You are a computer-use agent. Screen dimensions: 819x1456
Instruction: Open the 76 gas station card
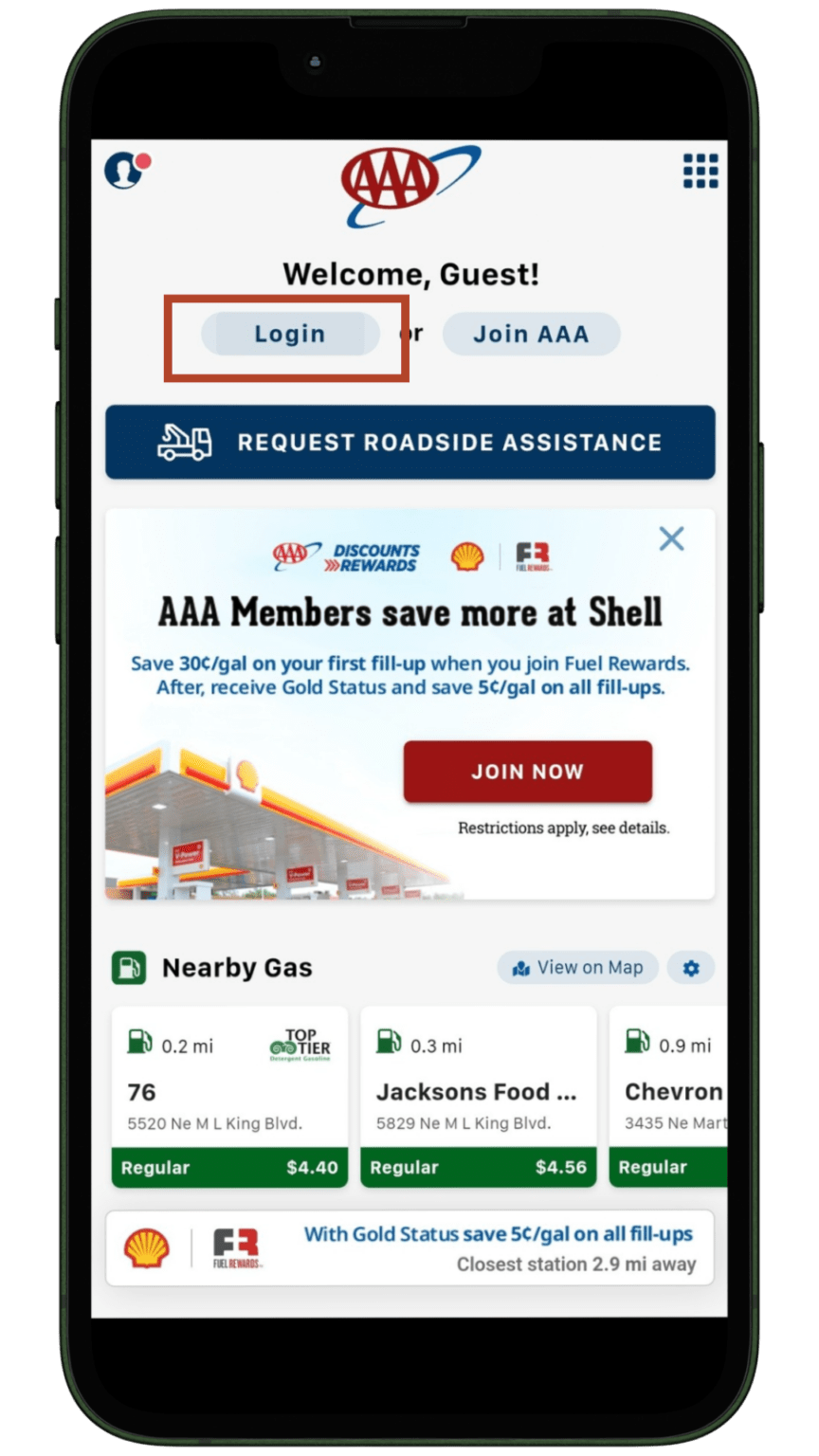click(229, 1096)
